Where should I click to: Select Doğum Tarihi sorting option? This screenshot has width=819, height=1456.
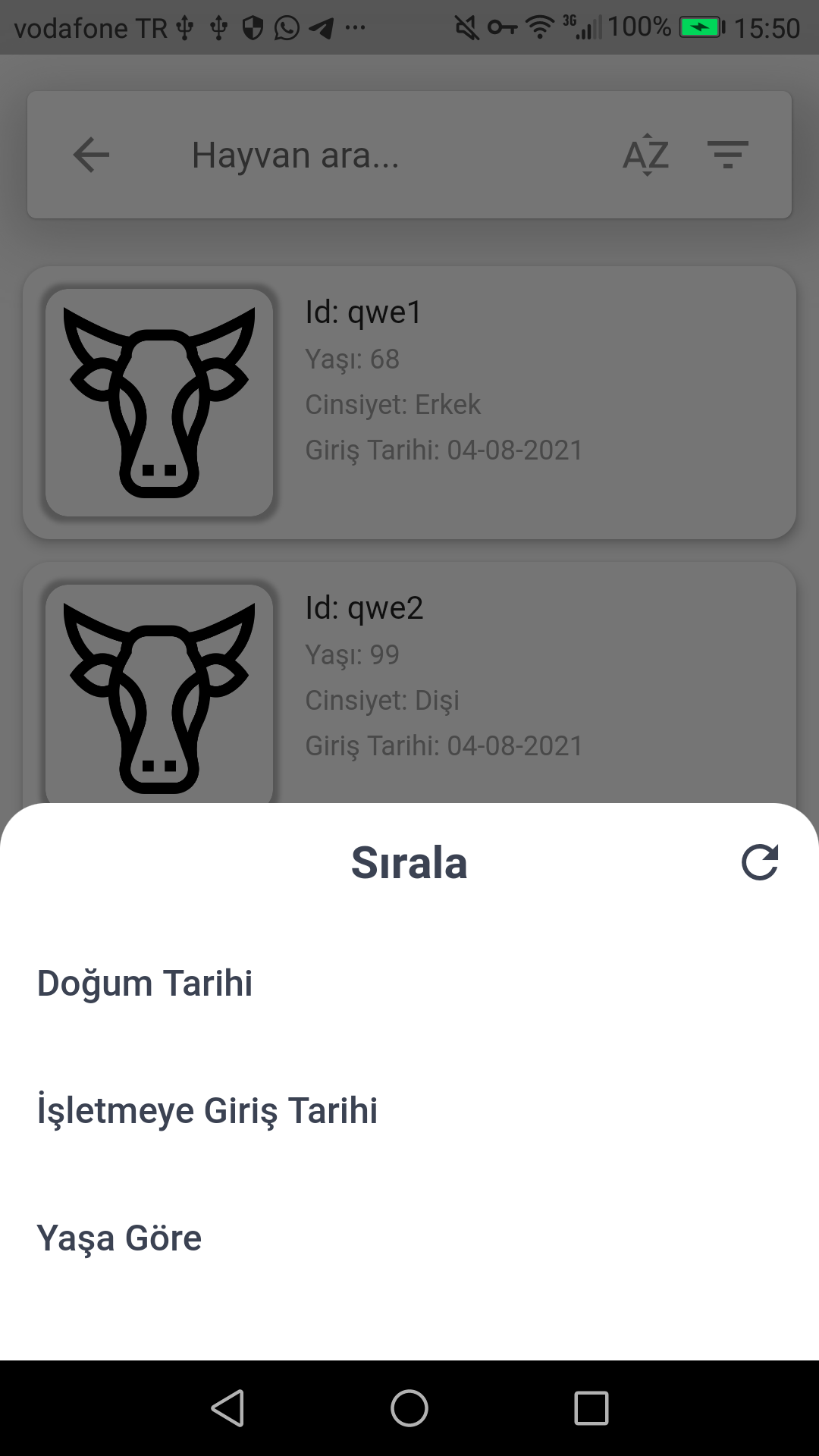146,984
